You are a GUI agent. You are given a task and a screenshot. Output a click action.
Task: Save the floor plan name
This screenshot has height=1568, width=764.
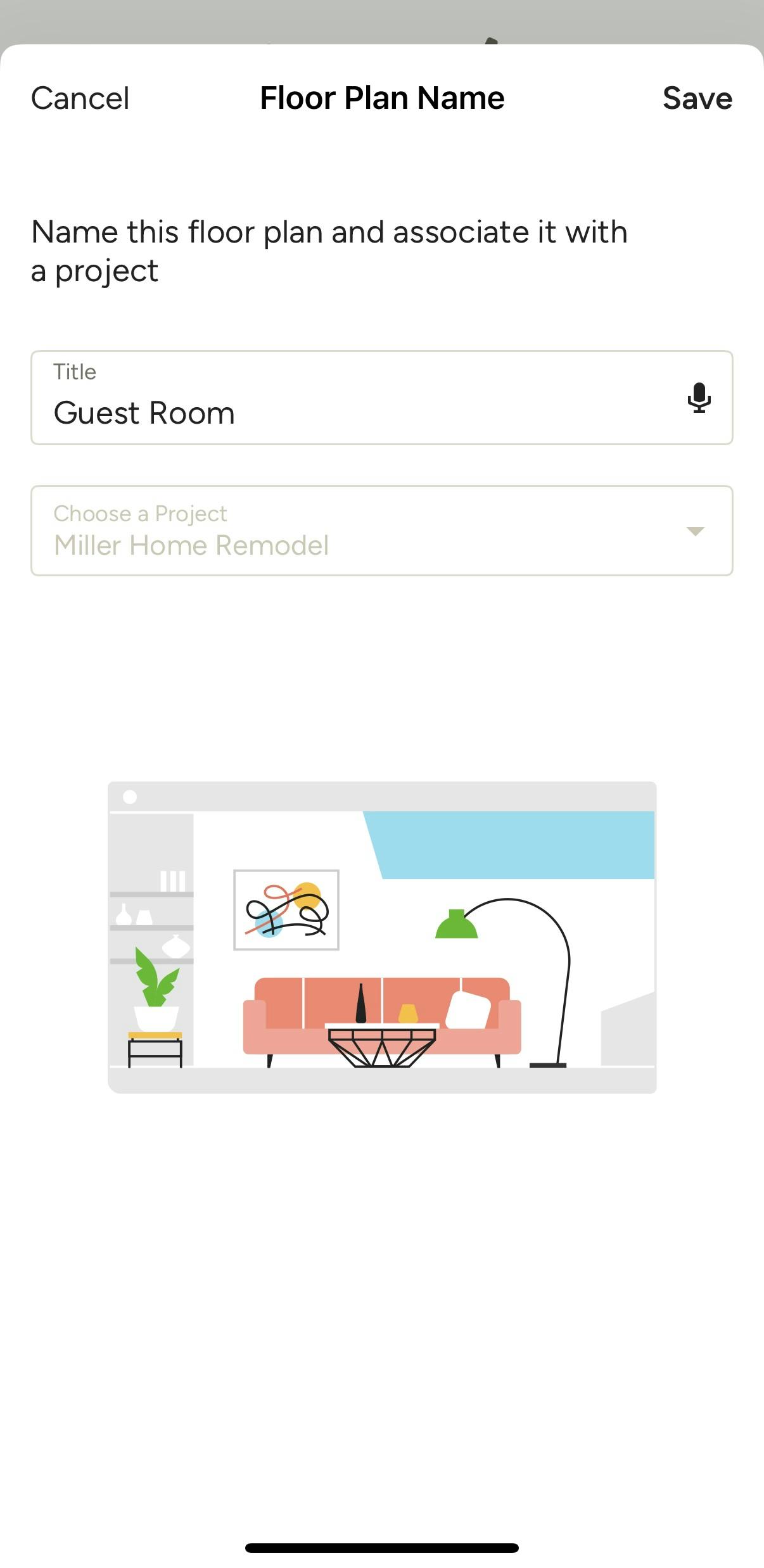(697, 98)
